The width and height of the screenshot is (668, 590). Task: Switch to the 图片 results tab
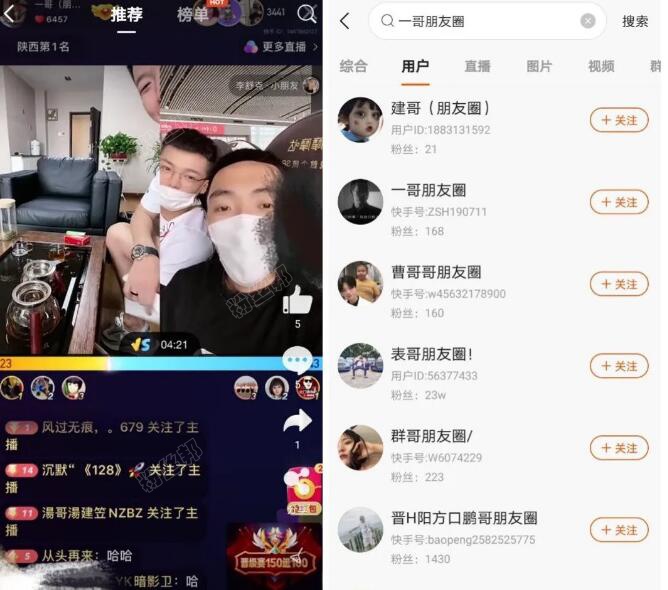coord(539,66)
